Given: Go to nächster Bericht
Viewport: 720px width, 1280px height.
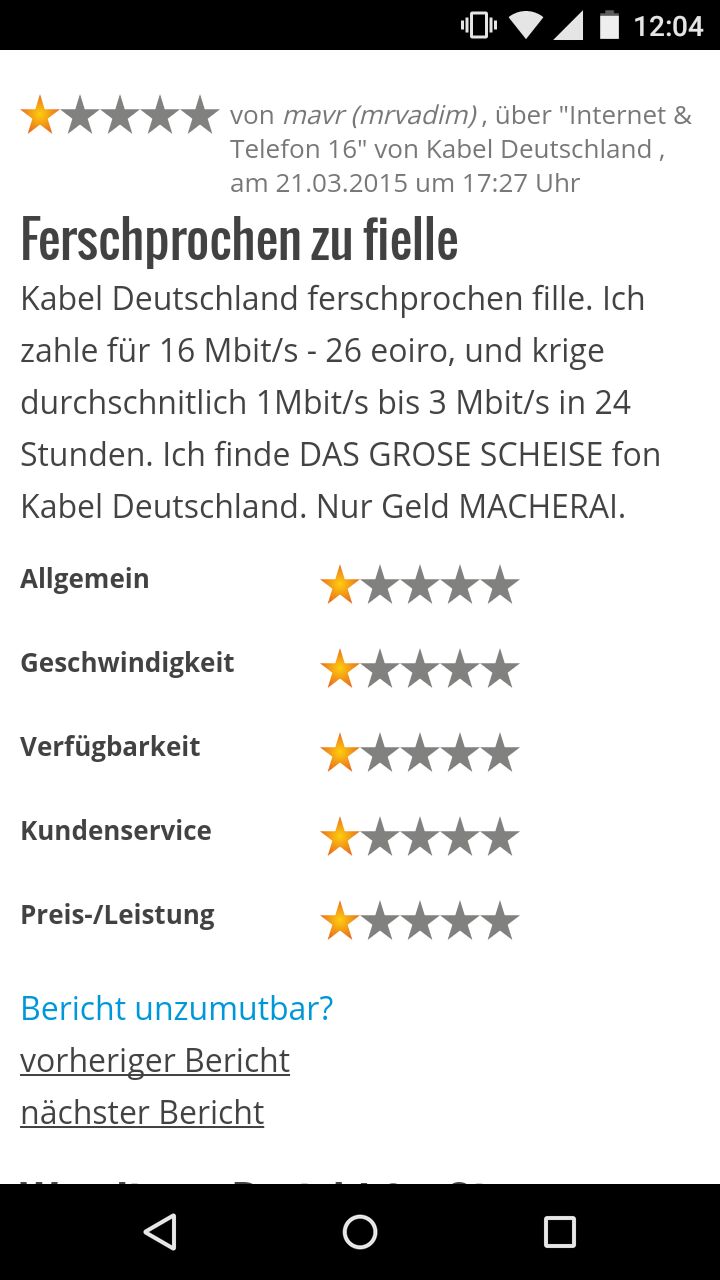Looking at the screenshot, I should [x=142, y=1112].
